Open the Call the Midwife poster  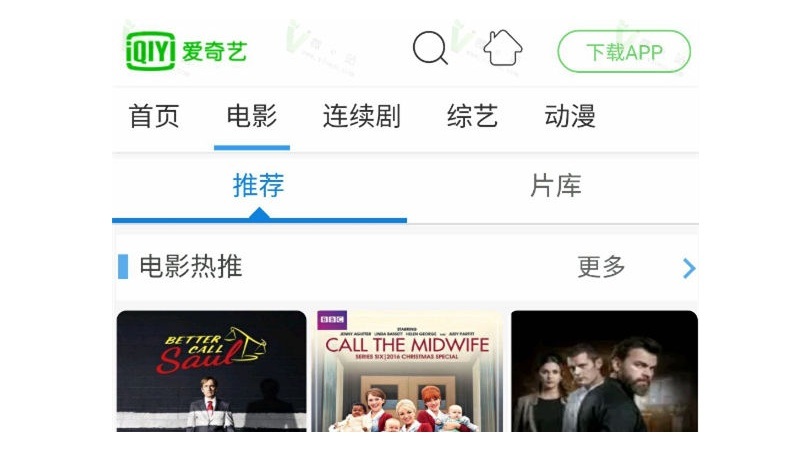[408, 371]
